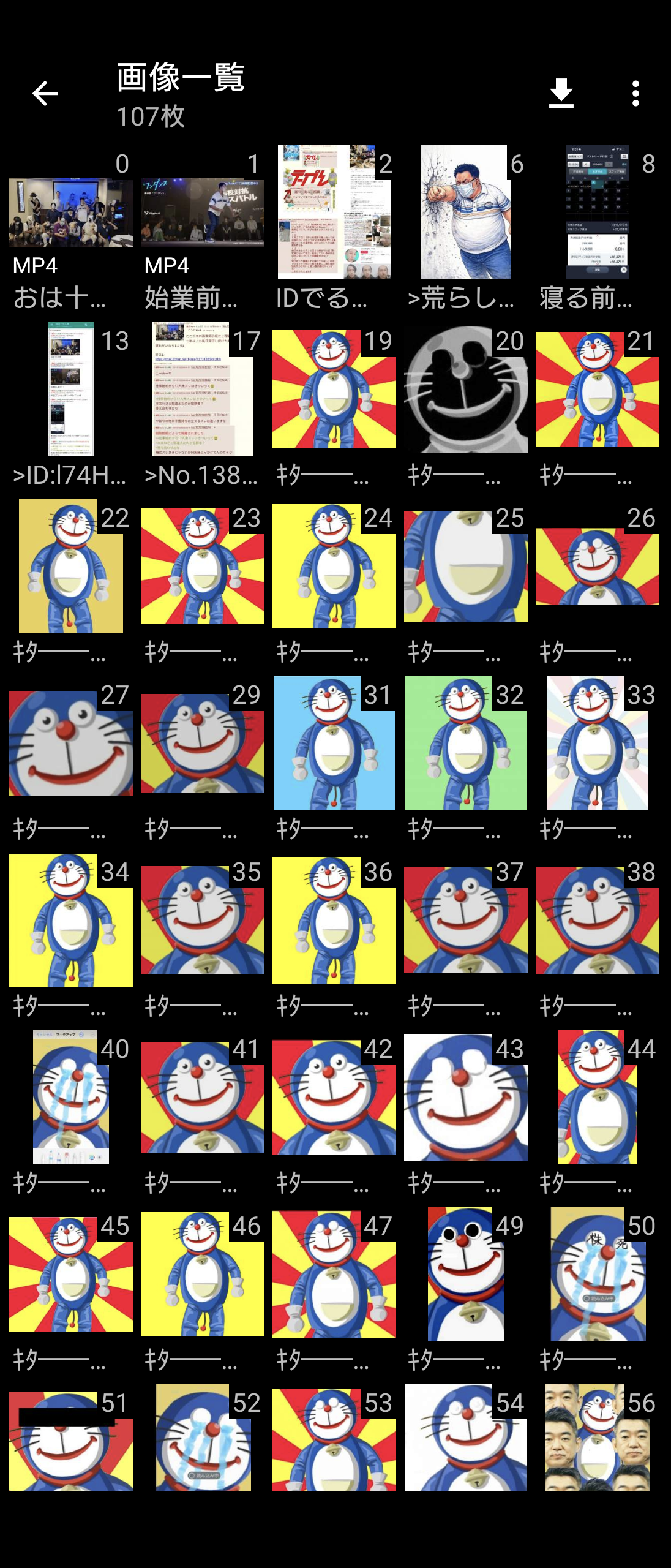Open the grayscale image numbered 20
671x1568 pixels.
[x=465, y=390]
